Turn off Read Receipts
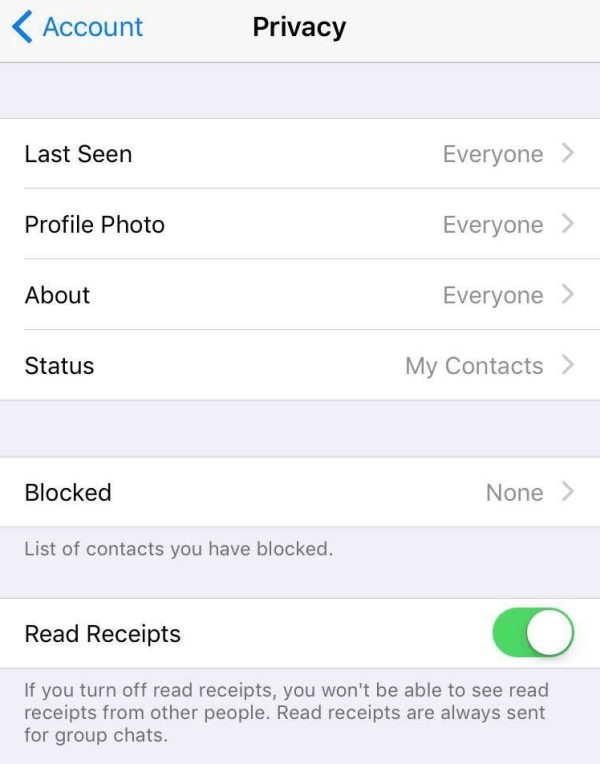This screenshot has width=600, height=764. pos(533,634)
